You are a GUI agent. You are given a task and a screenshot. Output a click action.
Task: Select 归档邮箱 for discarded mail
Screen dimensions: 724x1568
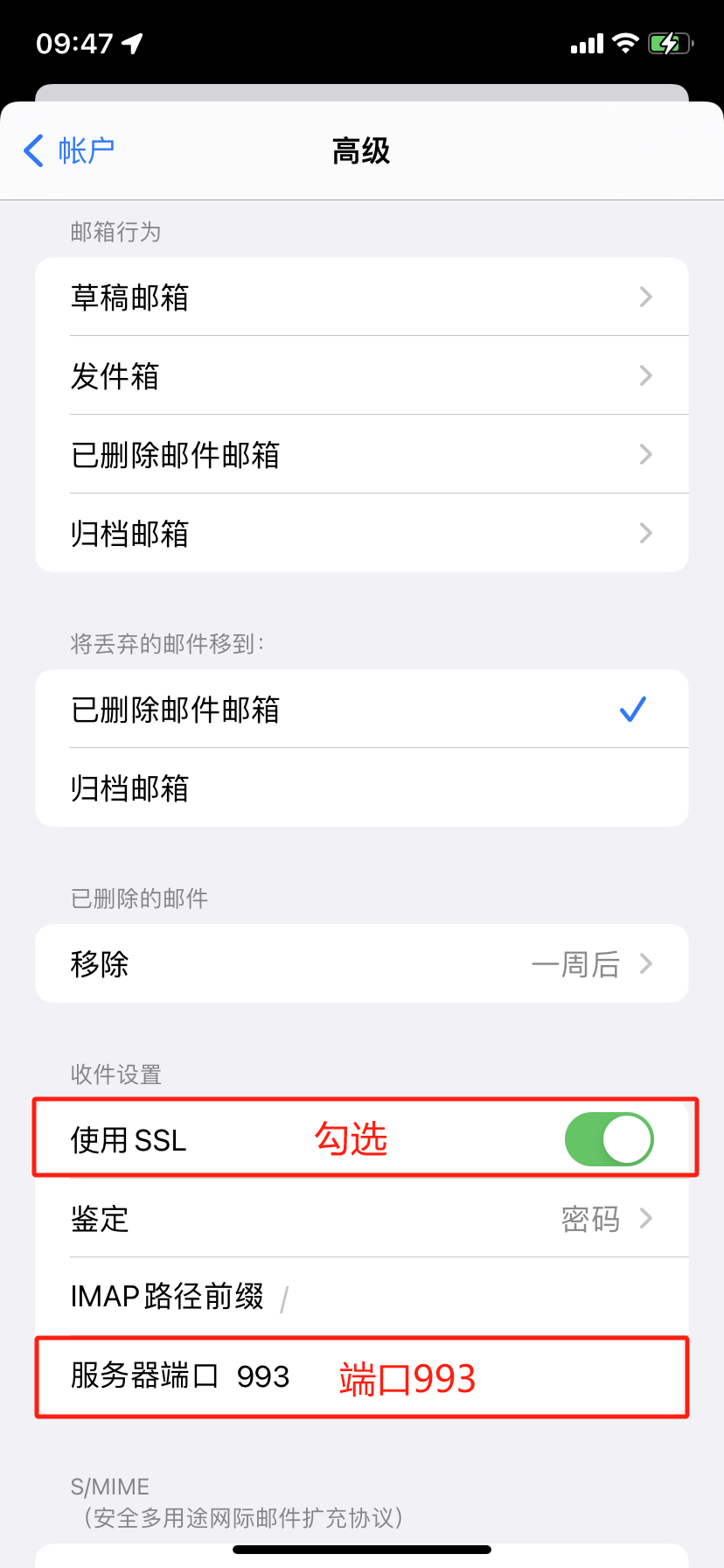362,787
